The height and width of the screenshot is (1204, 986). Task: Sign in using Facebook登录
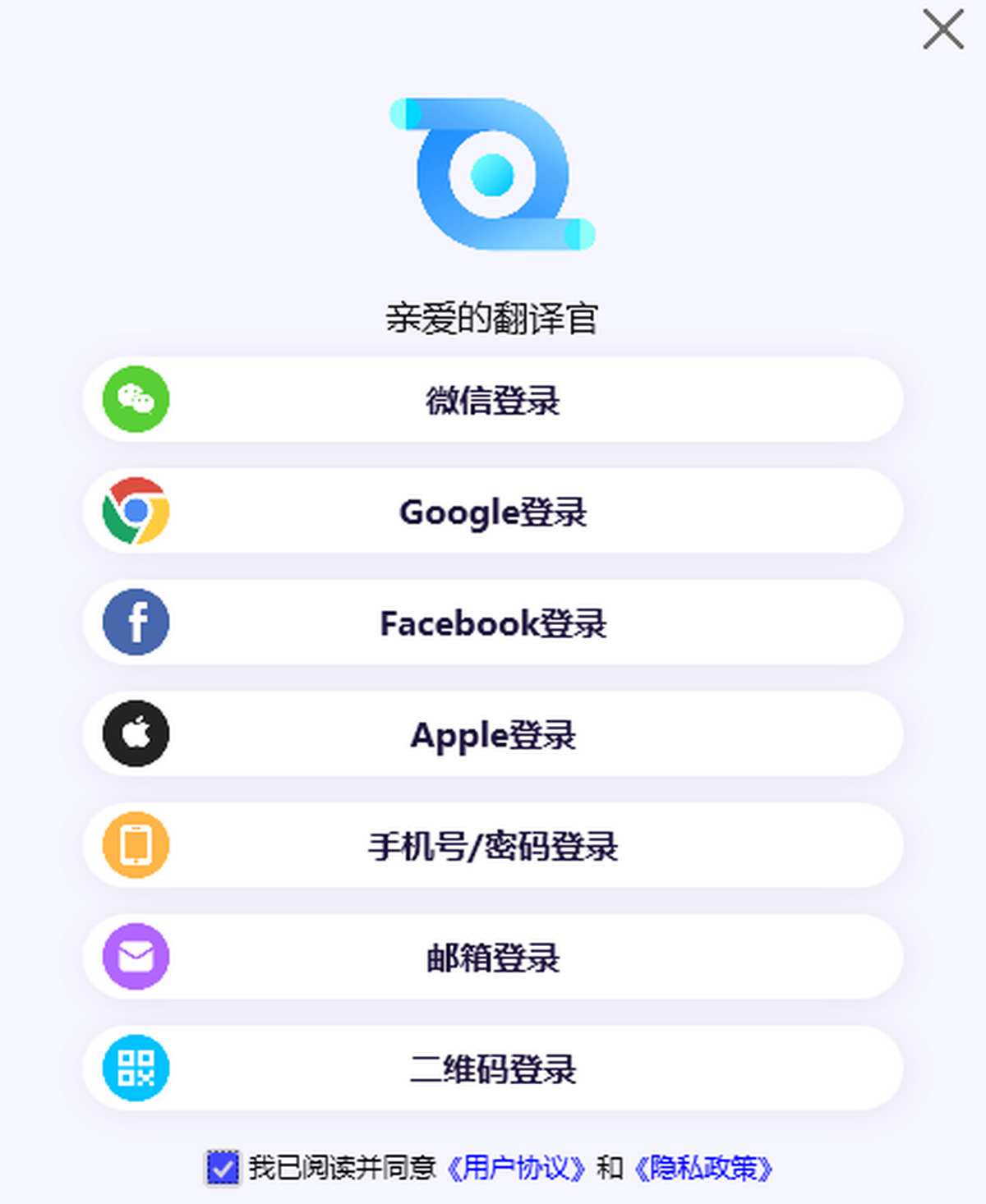[493, 623]
